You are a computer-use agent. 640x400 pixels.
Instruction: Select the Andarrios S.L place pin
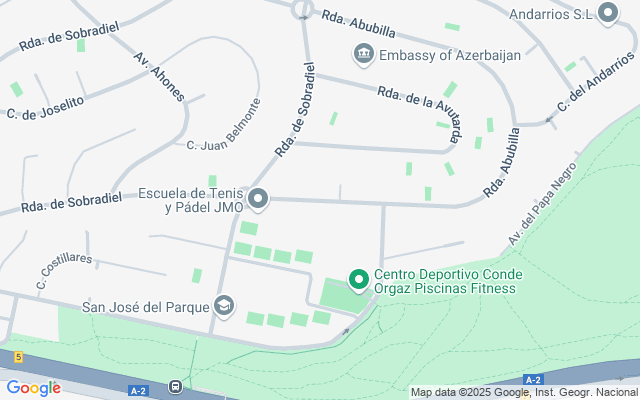coord(607,13)
